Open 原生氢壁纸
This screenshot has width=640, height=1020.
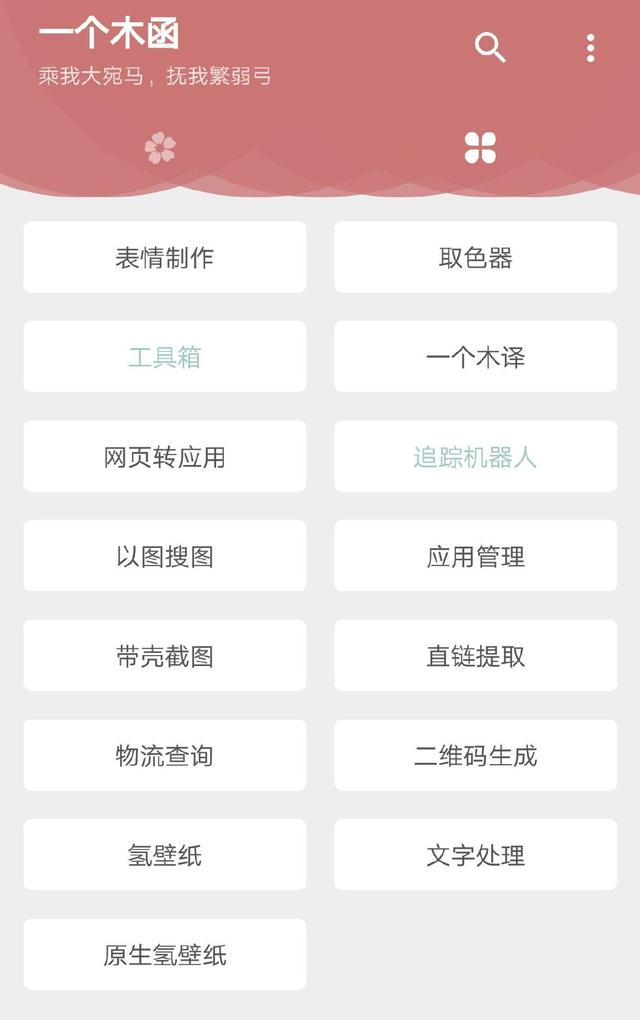(165, 955)
